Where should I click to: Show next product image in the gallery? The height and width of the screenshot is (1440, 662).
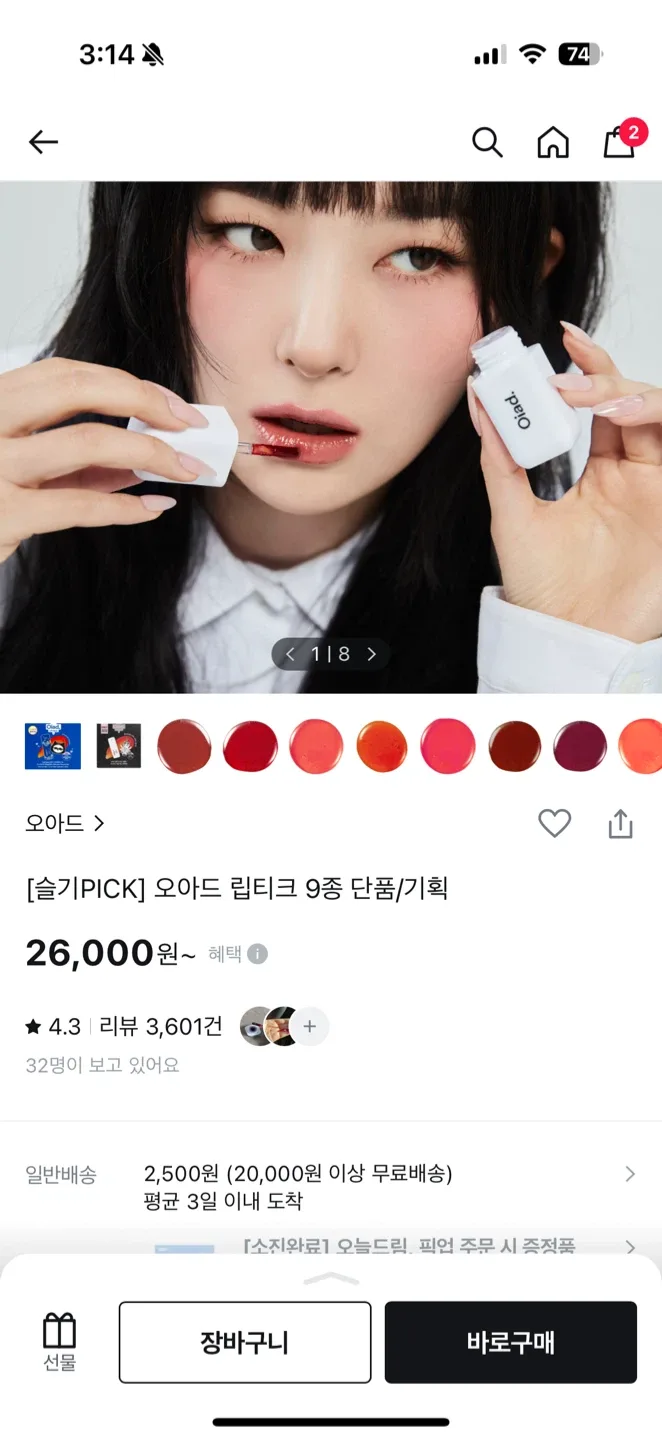click(372, 654)
